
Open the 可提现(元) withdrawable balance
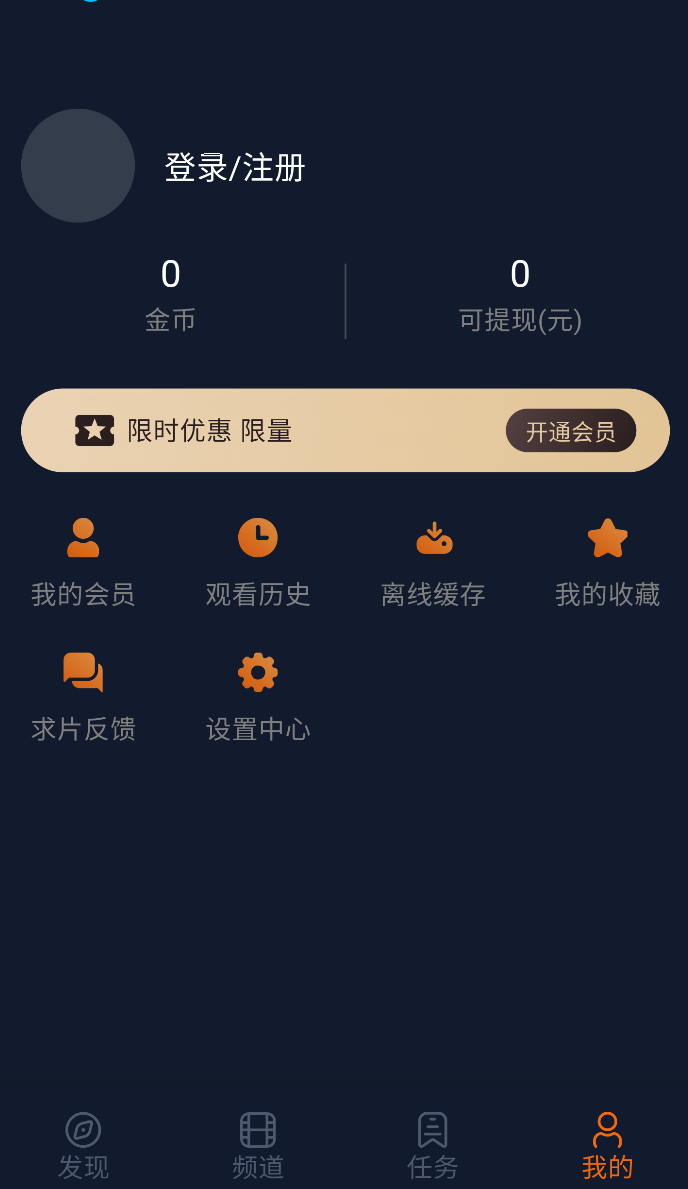pos(520,294)
